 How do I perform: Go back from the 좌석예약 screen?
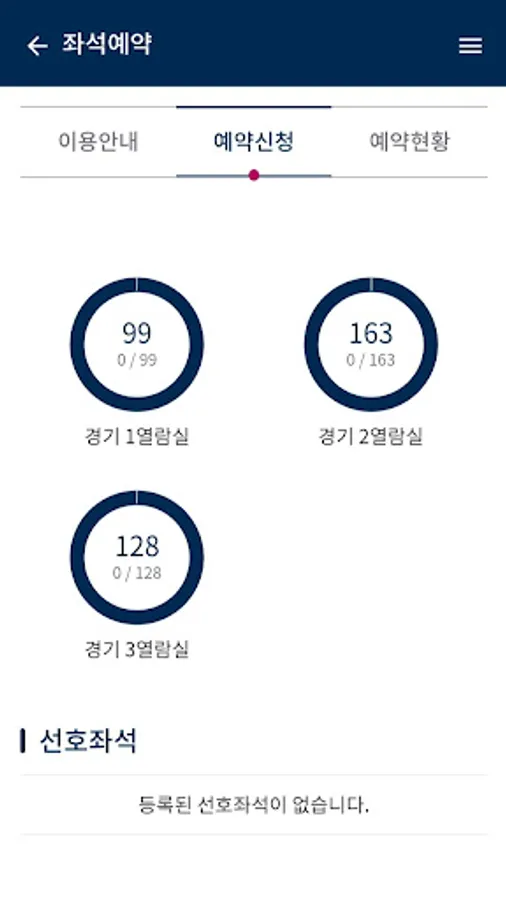click(x=37, y=46)
